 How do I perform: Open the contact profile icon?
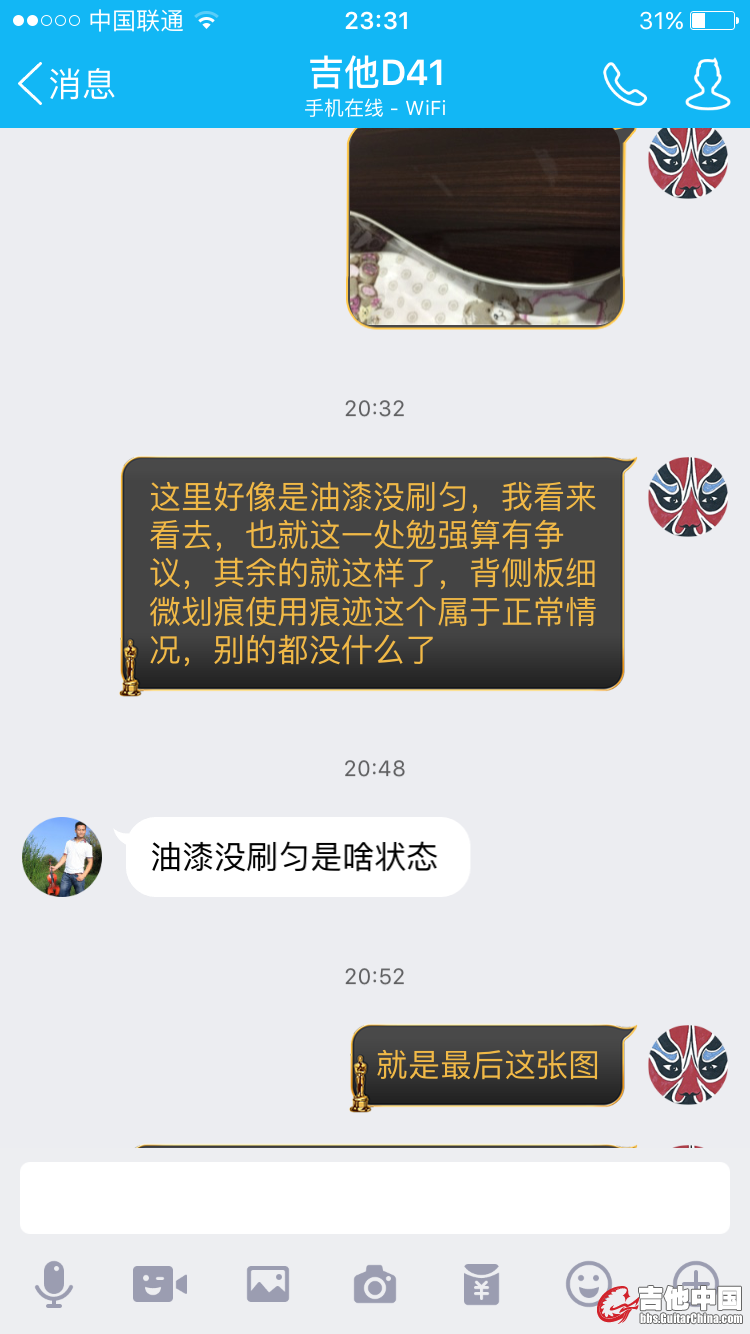point(707,84)
